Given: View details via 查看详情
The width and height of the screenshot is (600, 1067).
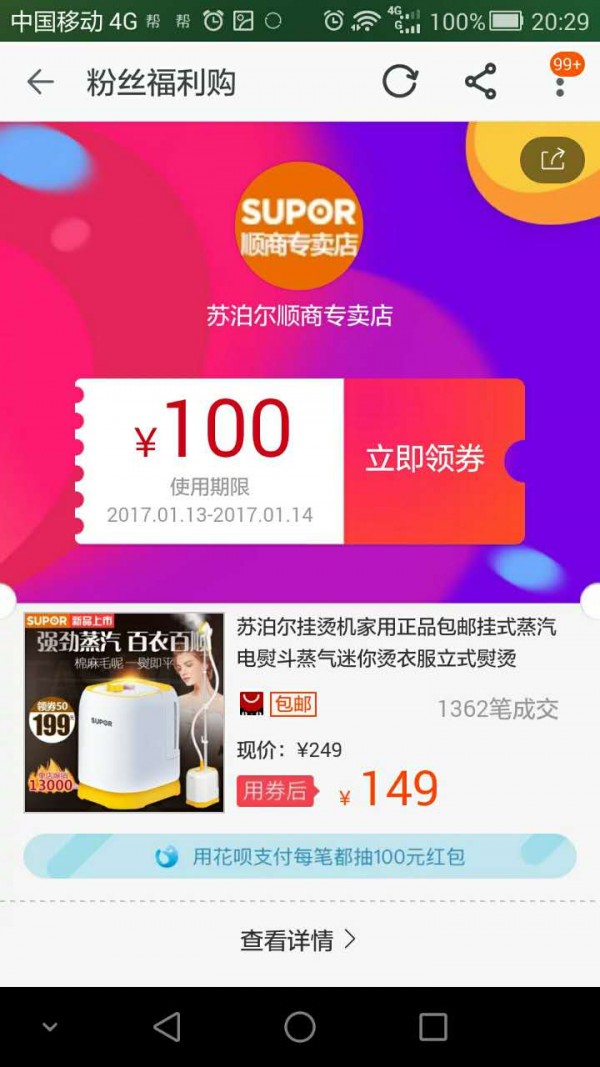Looking at the screenshot, I should click(298, 940).
